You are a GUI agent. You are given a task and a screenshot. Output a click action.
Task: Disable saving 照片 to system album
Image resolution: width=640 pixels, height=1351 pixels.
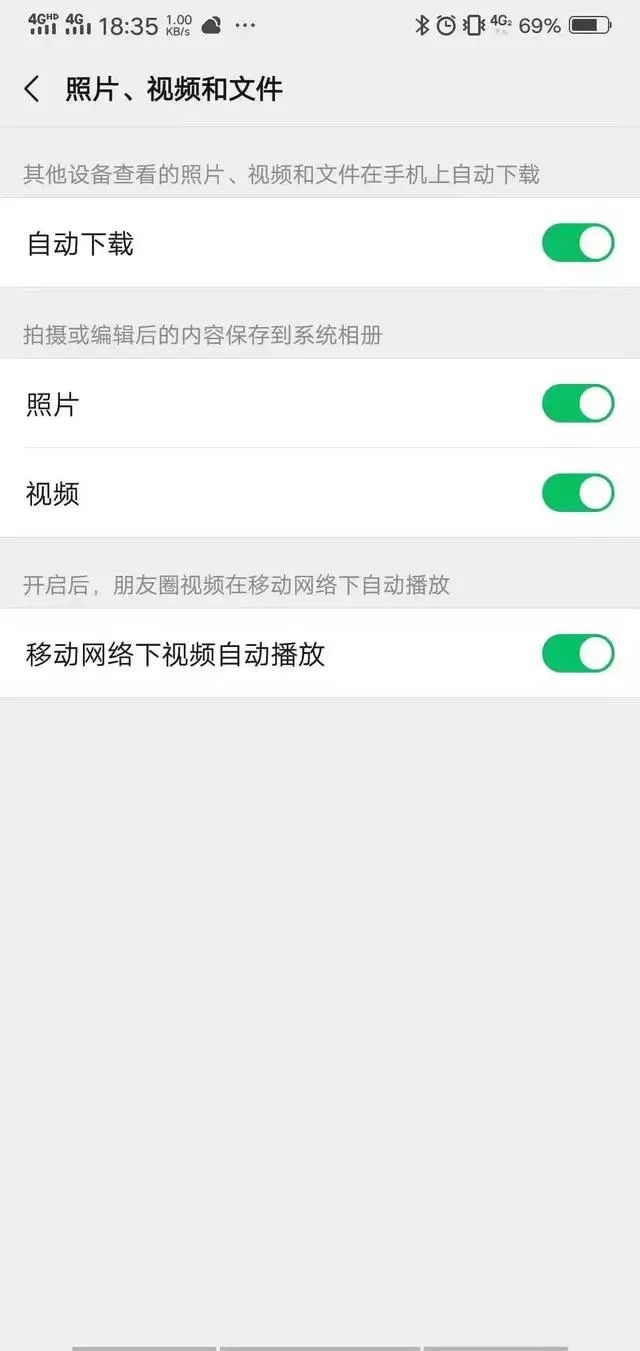click(577, 404)
